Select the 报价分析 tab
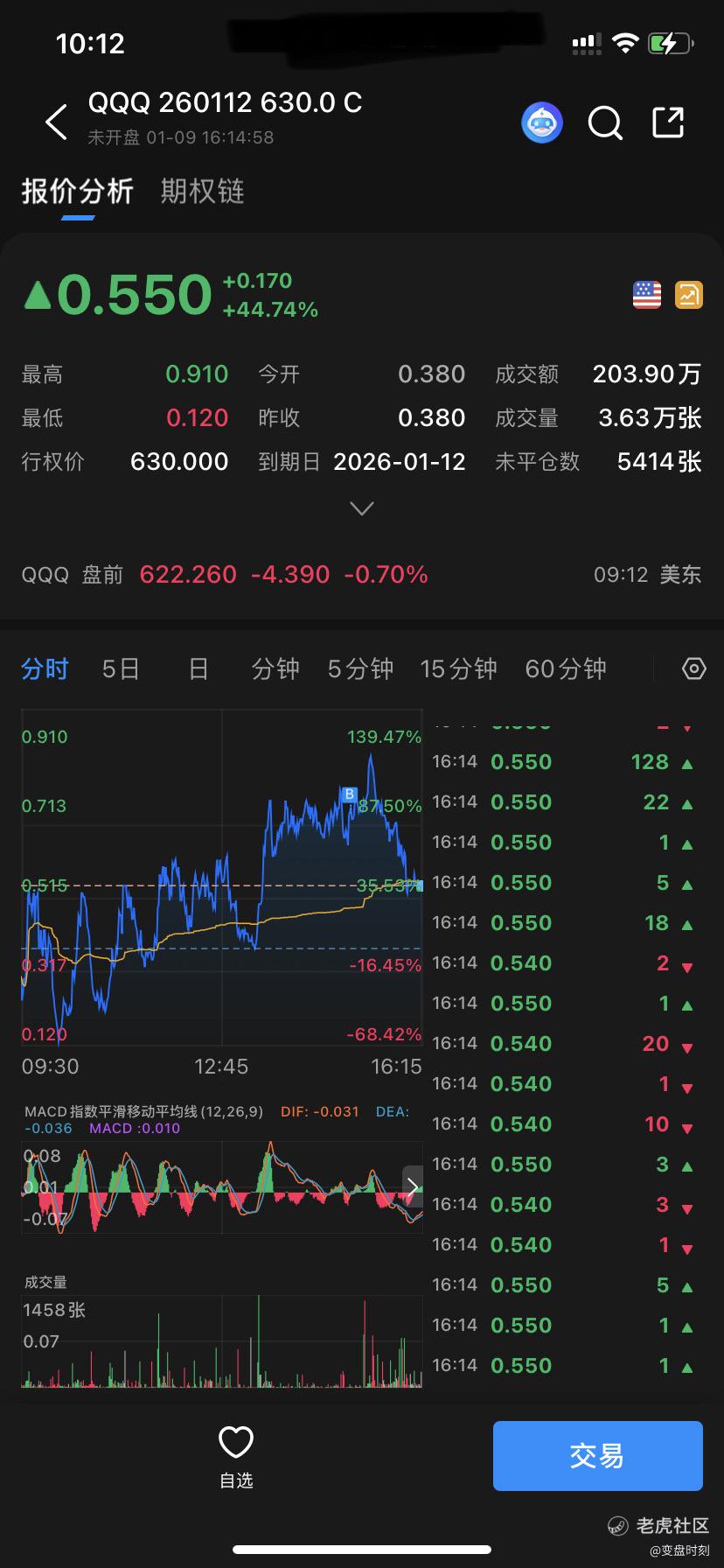 coord(77,191)
